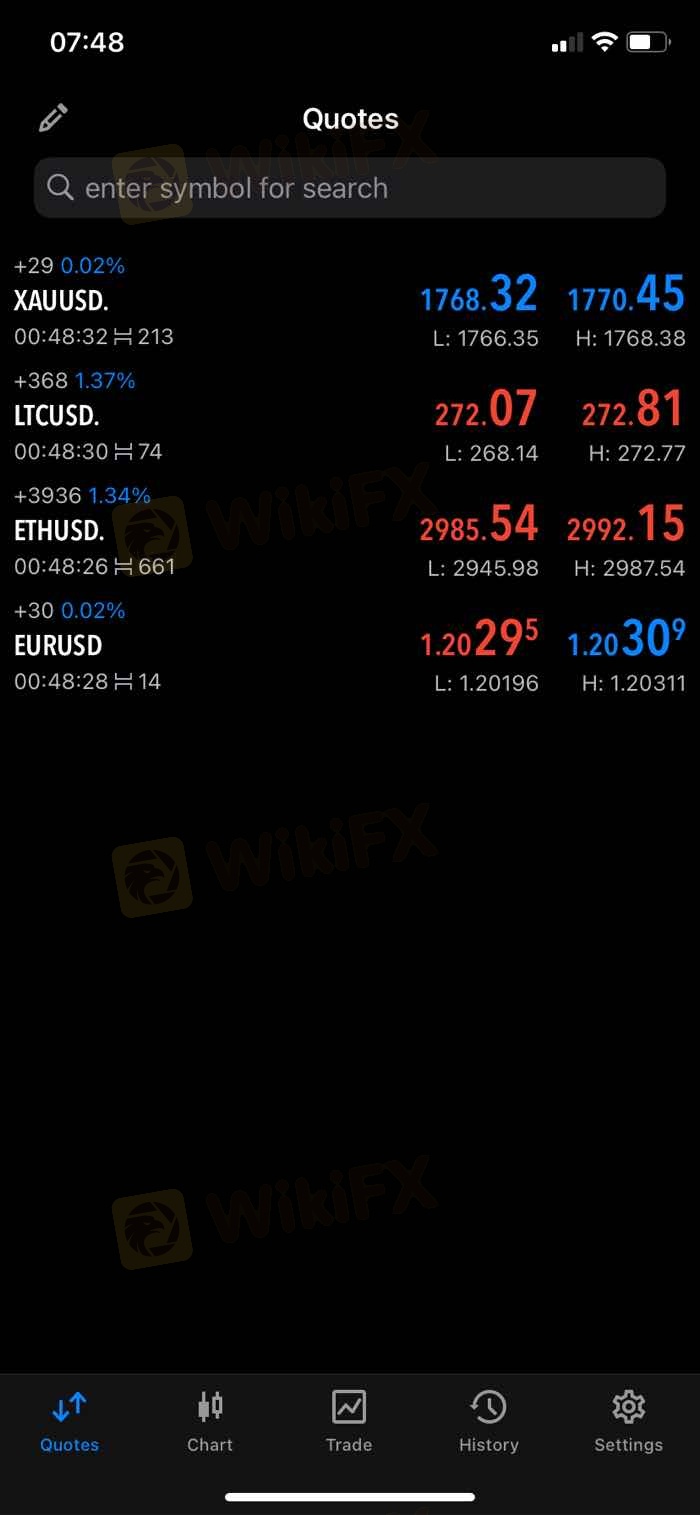This screenshot has width=700, height=1515.
Task: Focus the symbol search field
Action: coord(350,188)
